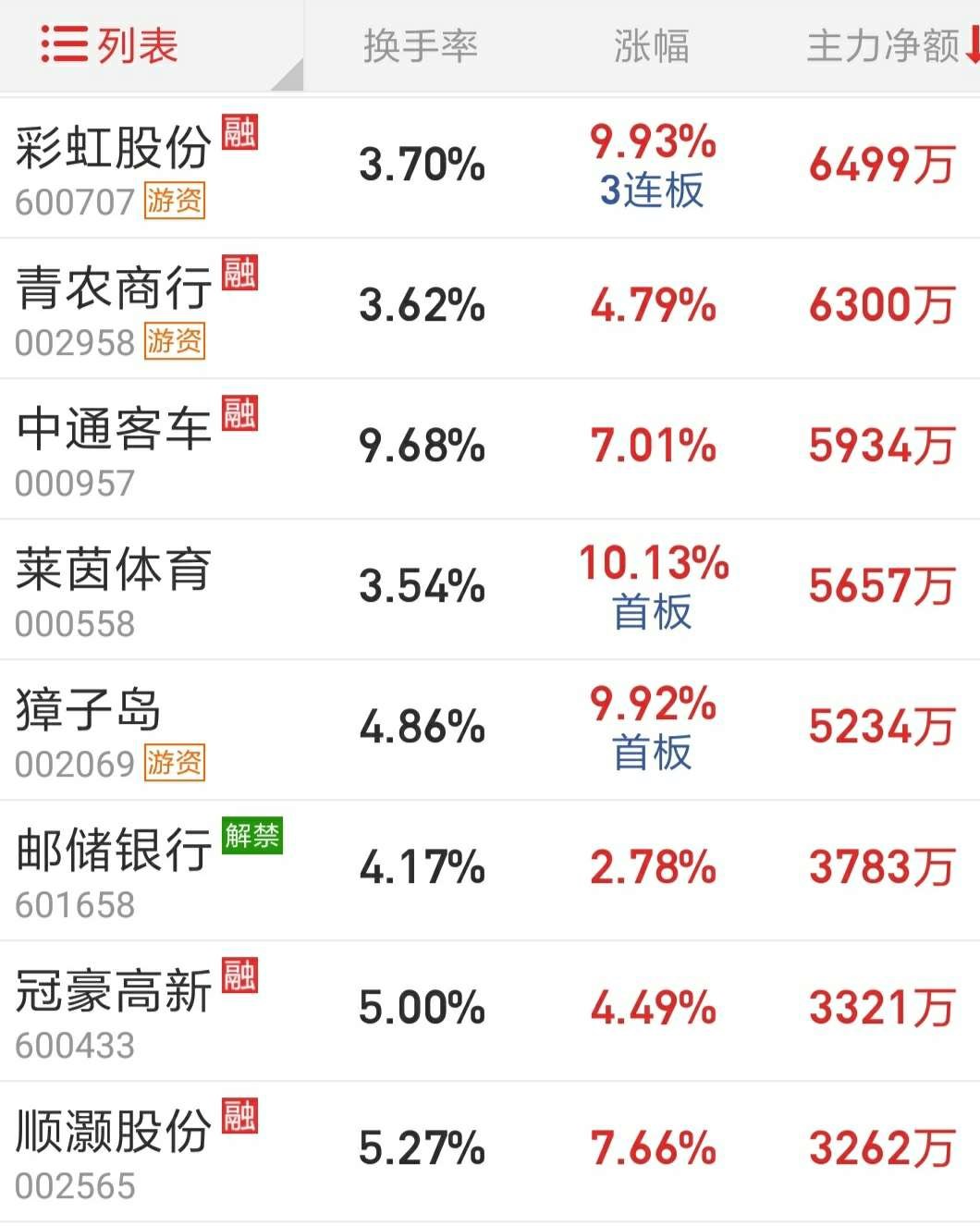This screenshot has height=1226, width=980.
Task: Click the 解禁 badge next to 邮储银行
Action: (250, 838)
